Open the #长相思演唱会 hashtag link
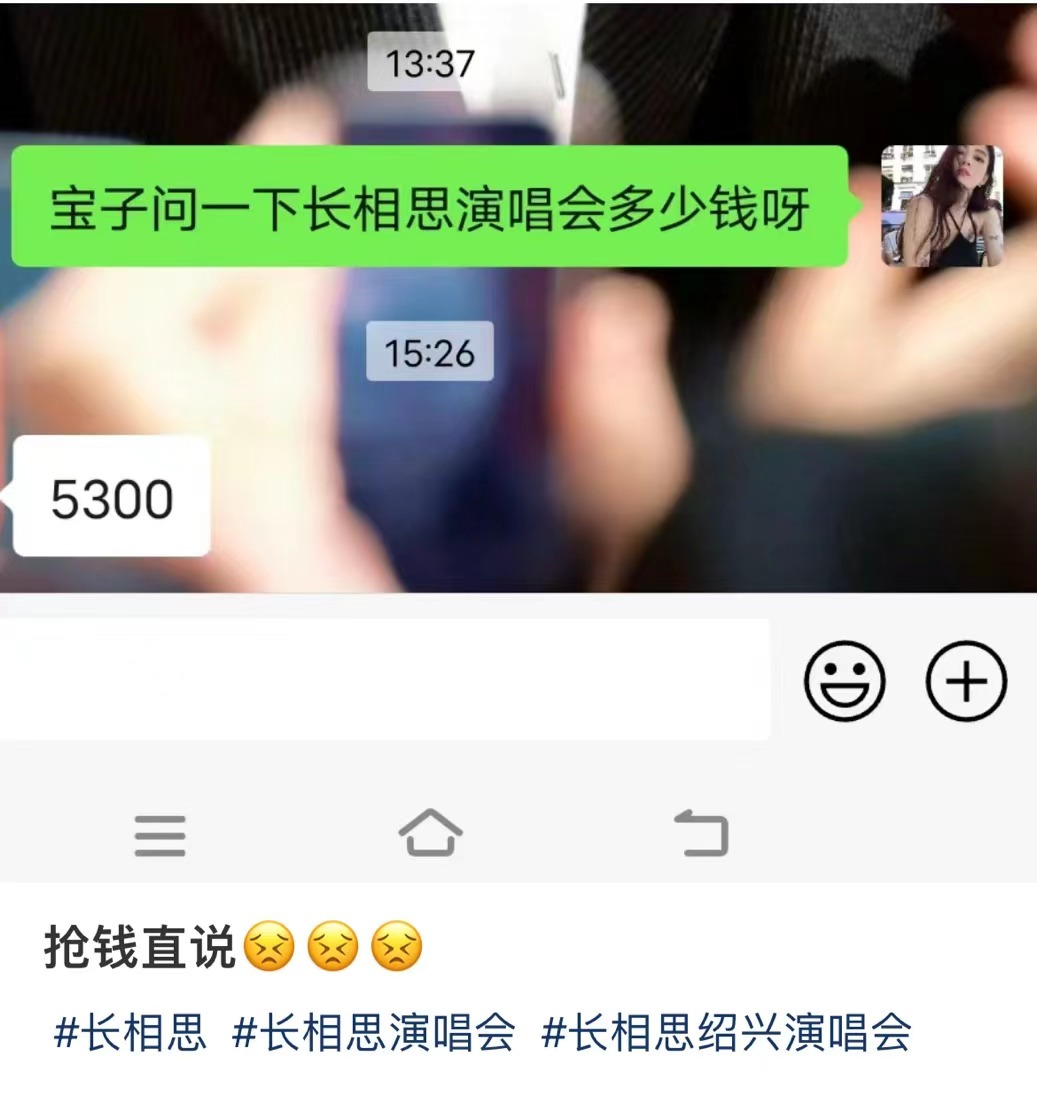Image resolution: width=1037 pixels, height=1113 pixels. click(x=374, y=1032)
